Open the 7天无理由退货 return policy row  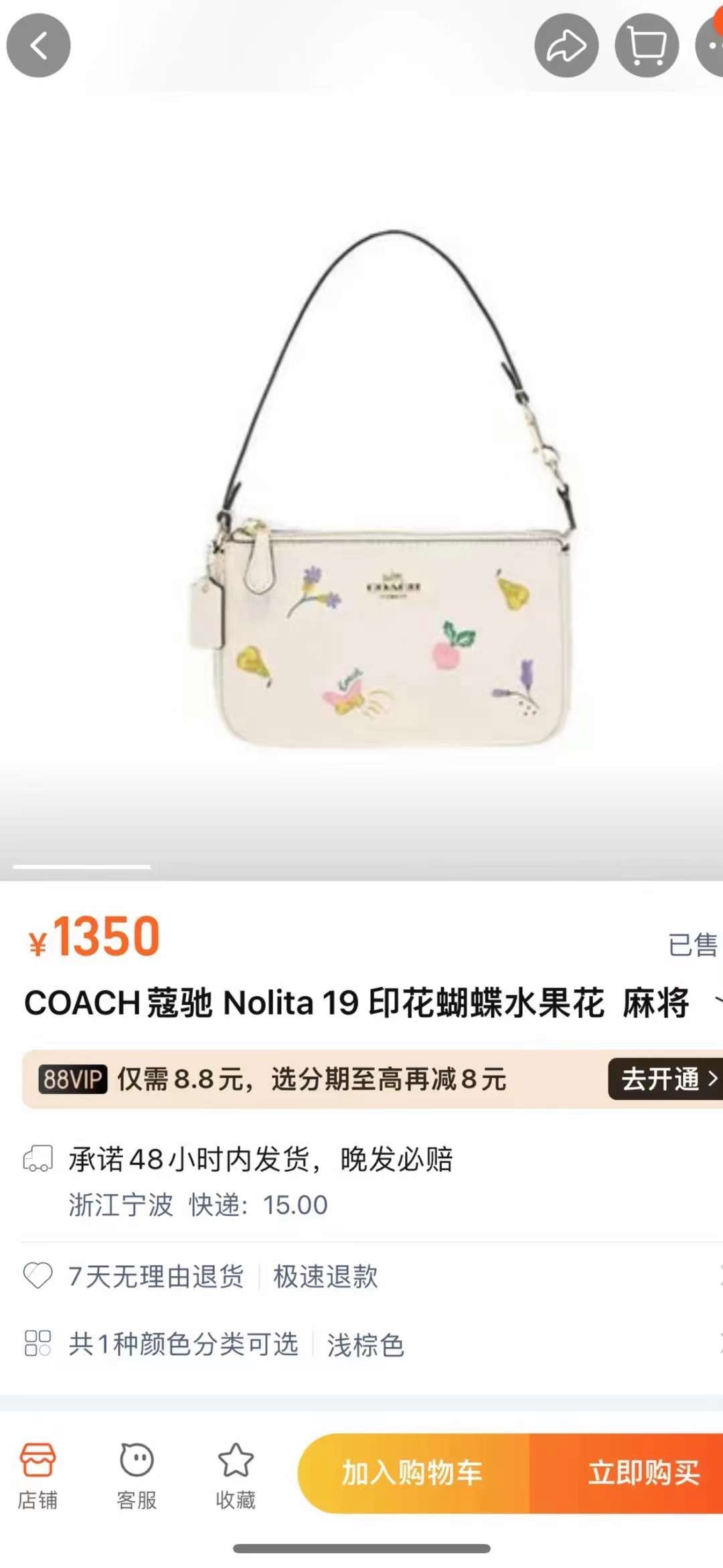pyautogui.click(x=156, y=1277)
